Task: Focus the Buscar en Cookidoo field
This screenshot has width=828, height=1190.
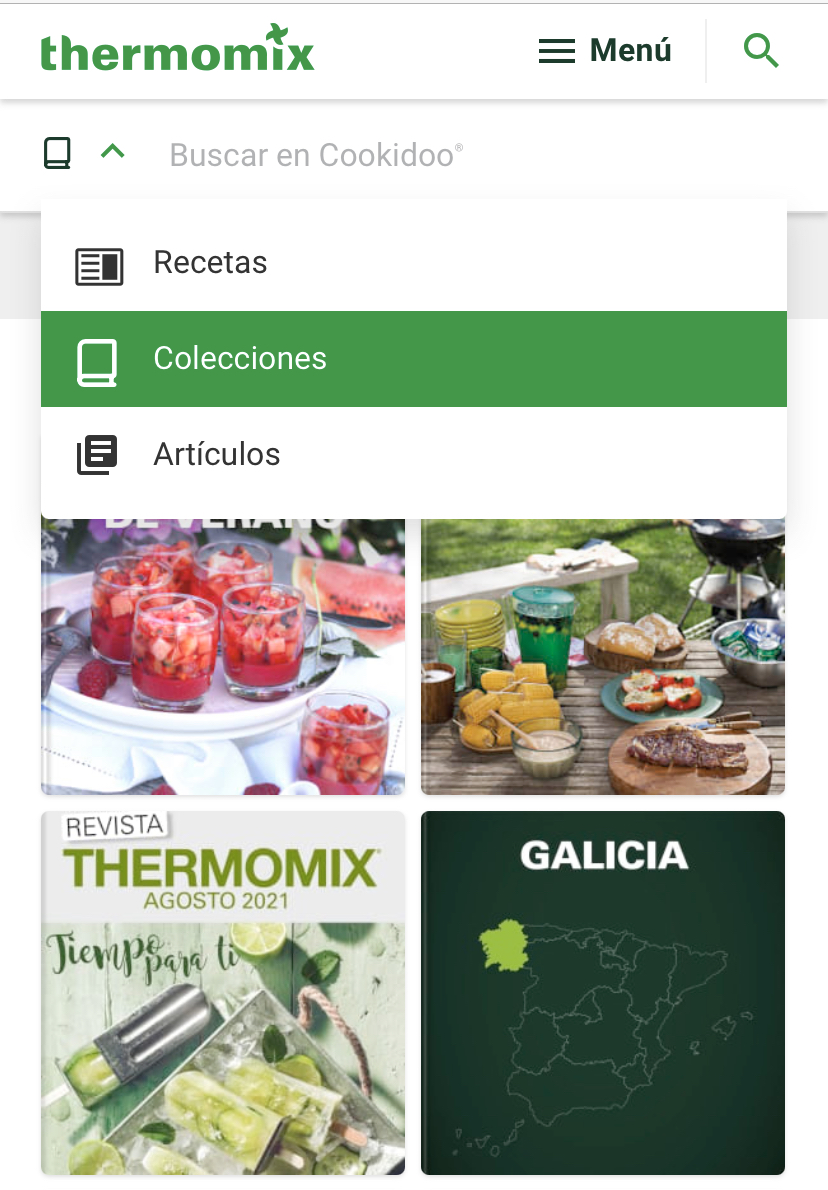Action: [x=400, y=155]
